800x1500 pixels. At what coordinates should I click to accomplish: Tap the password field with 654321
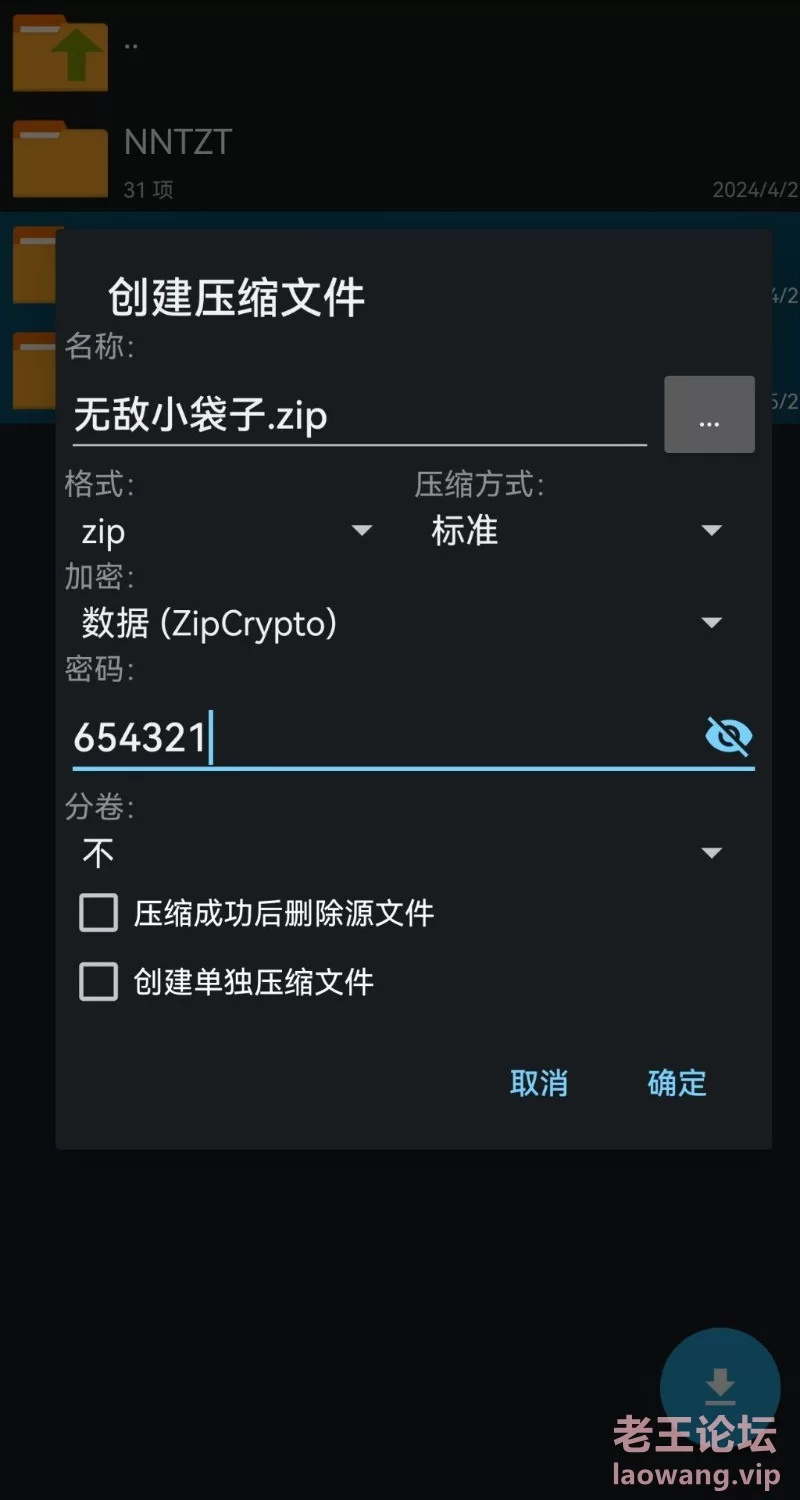(385, 738)
